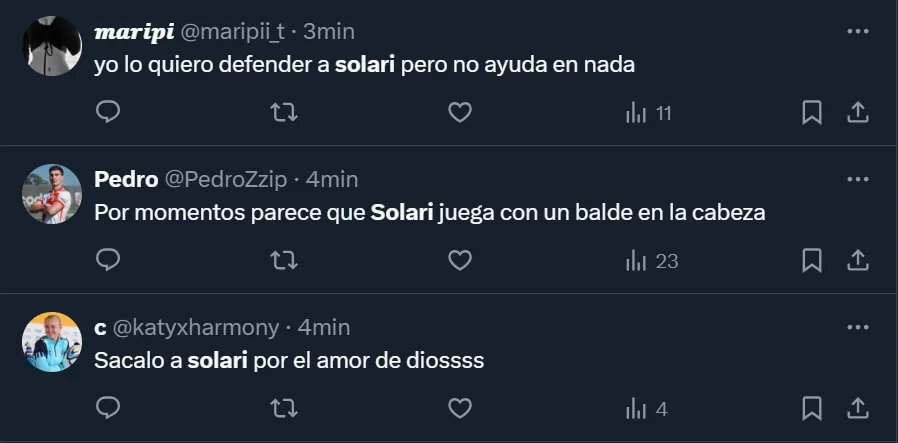
Task: Open Pedro's profile picture
Action: 51,194
